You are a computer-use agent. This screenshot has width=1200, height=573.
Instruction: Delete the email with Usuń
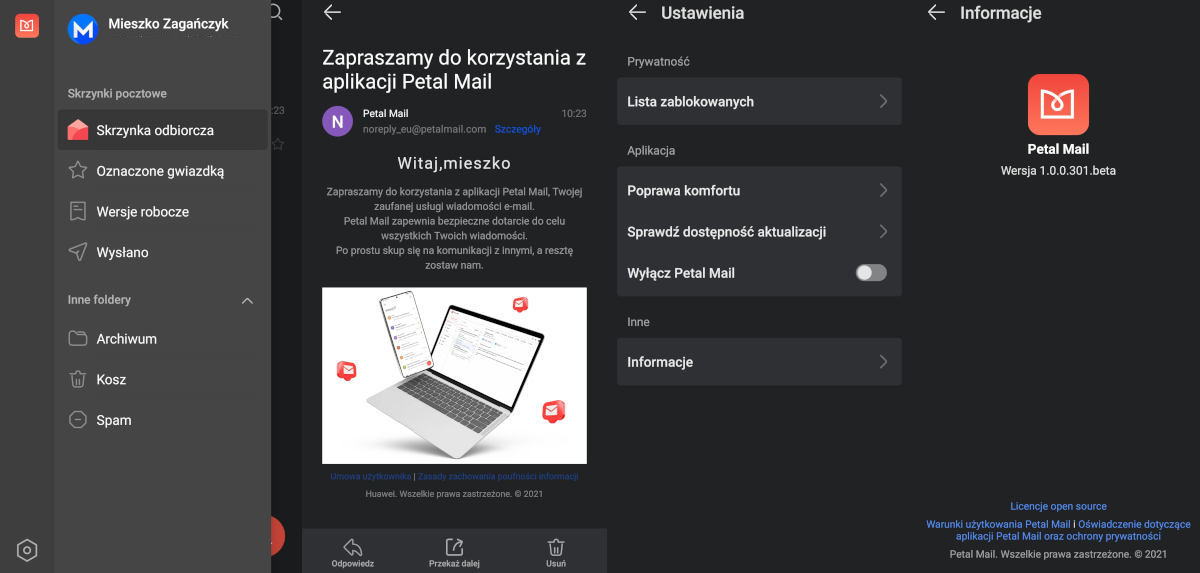click(x=556, y=552)
